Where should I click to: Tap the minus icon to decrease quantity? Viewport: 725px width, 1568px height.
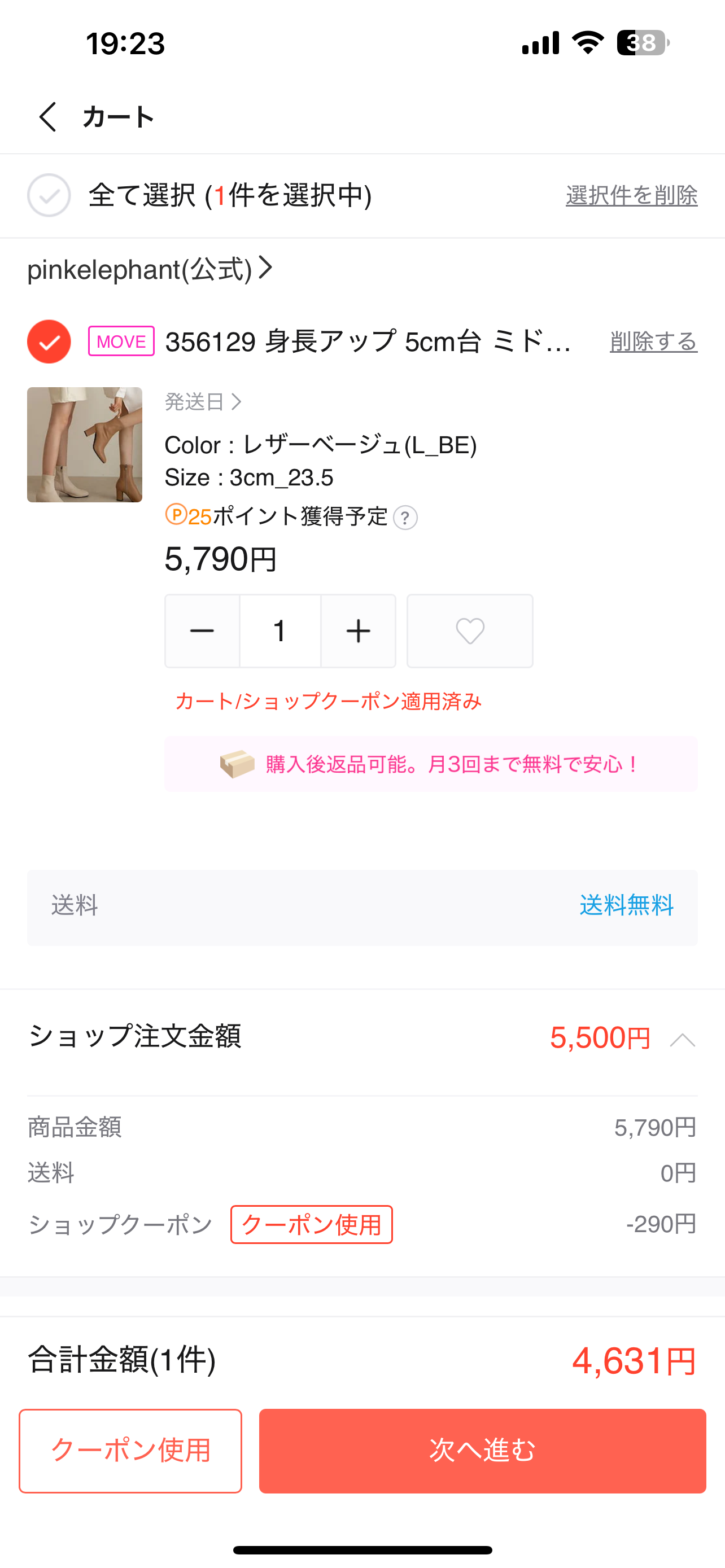click(202, 630)
